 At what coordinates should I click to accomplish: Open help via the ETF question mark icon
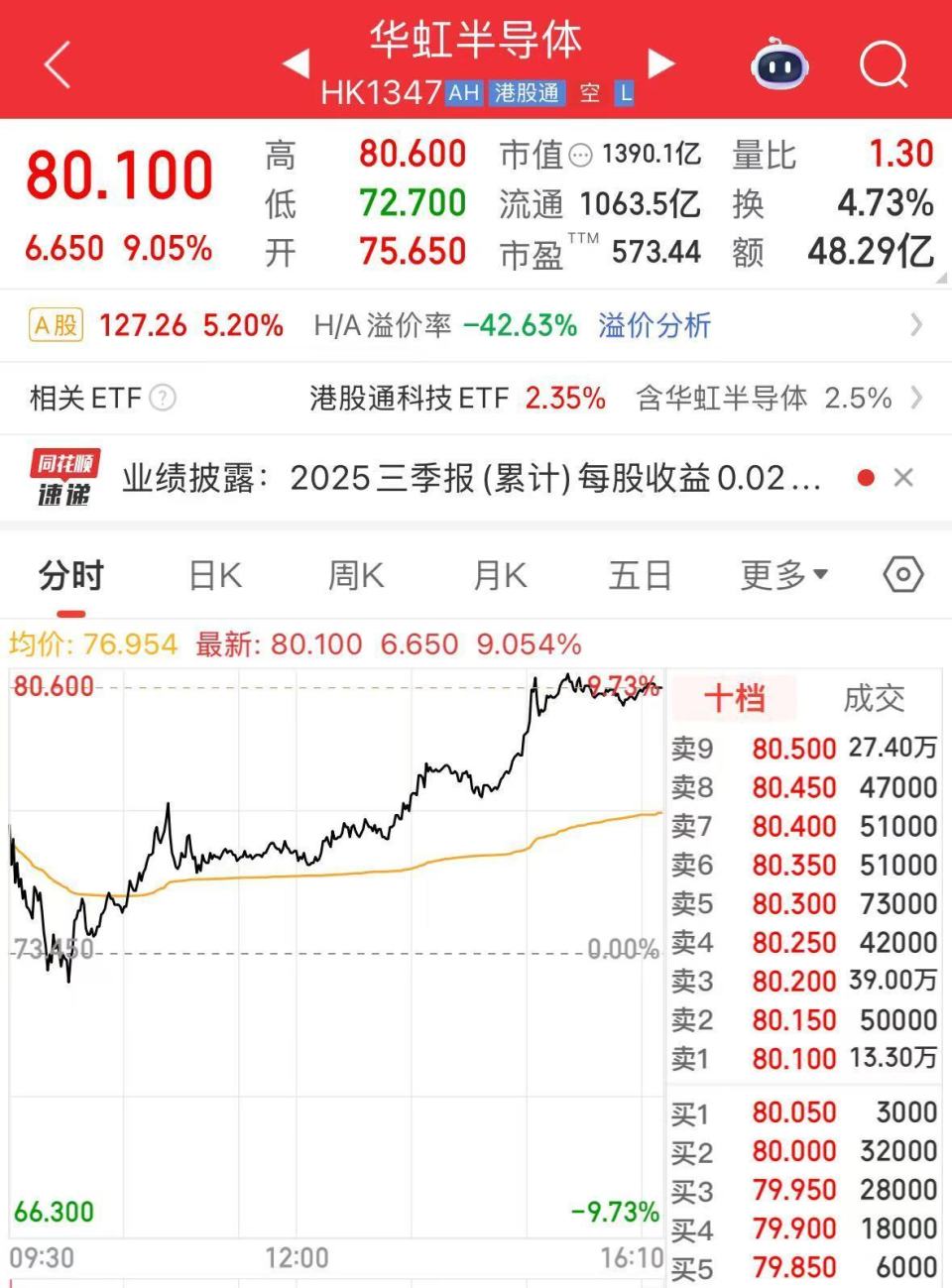point(162,398)
